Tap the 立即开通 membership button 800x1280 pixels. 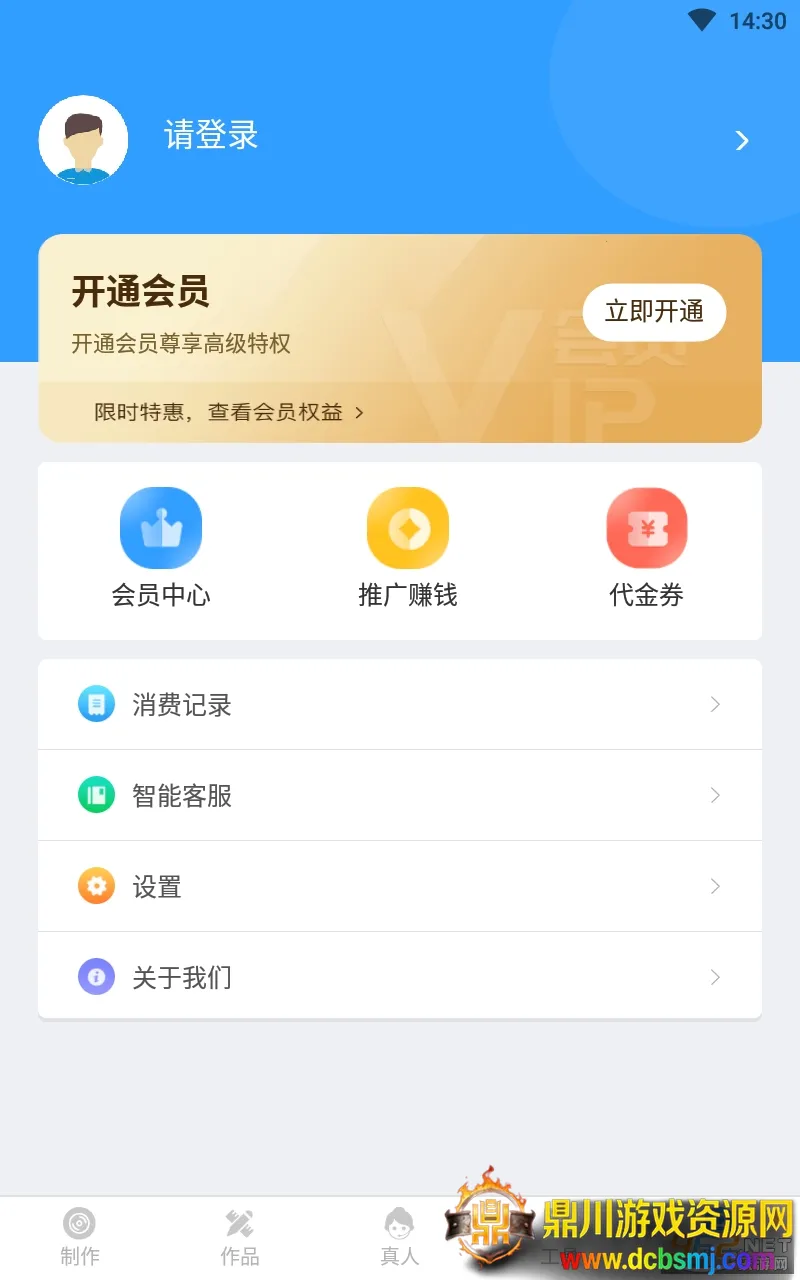click(654, 312)
